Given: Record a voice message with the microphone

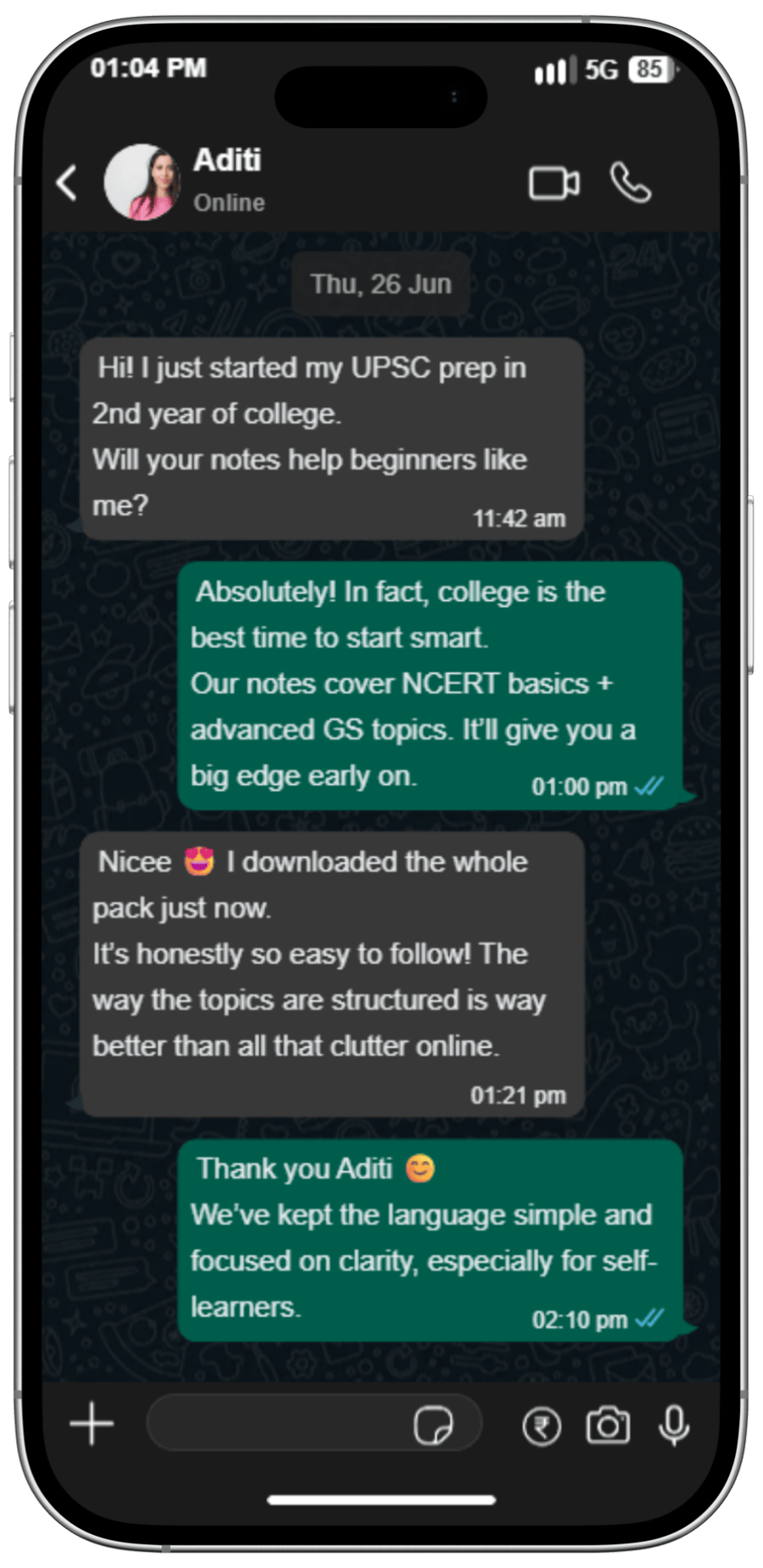Looking at the screenshot, I should pos(674,1425).
